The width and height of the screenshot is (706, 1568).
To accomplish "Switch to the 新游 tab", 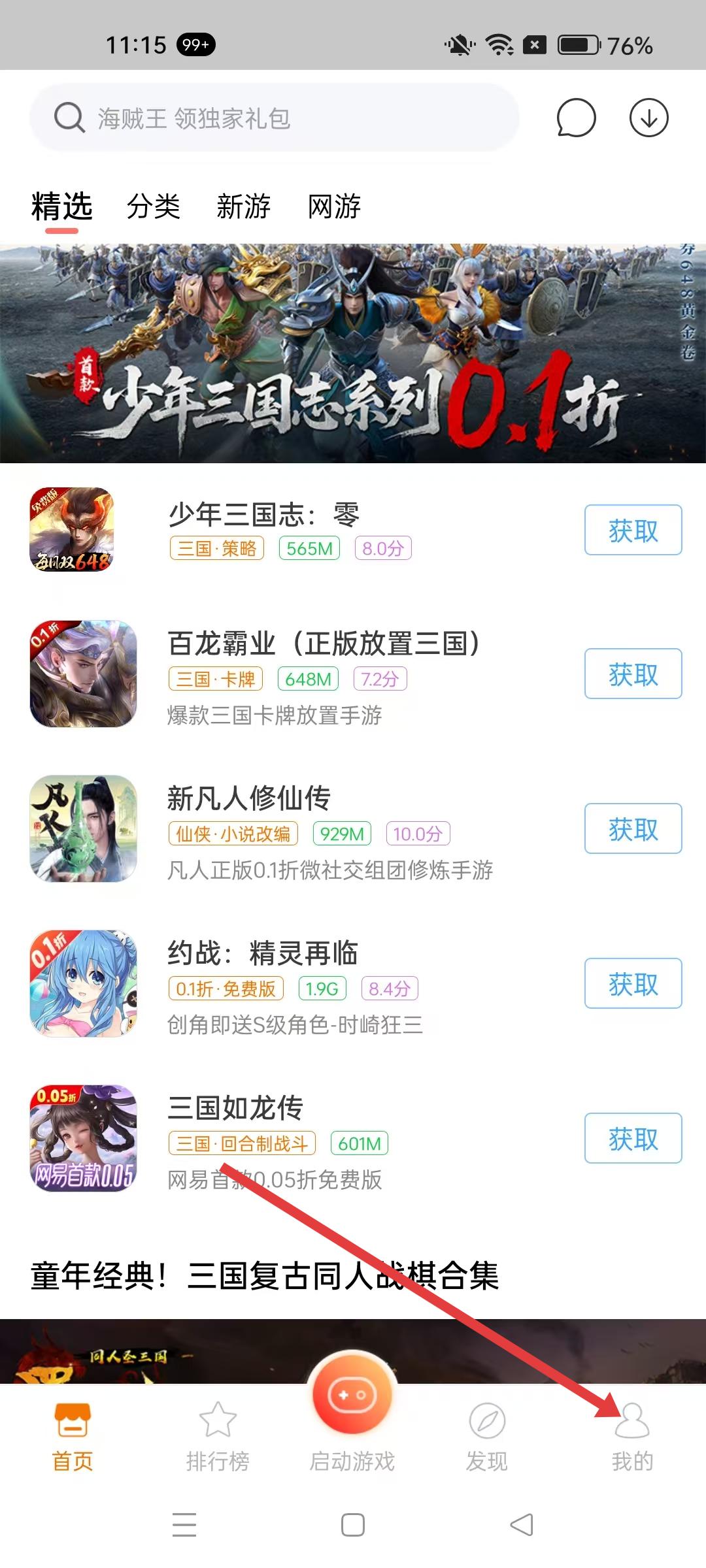I will (243, 206).
